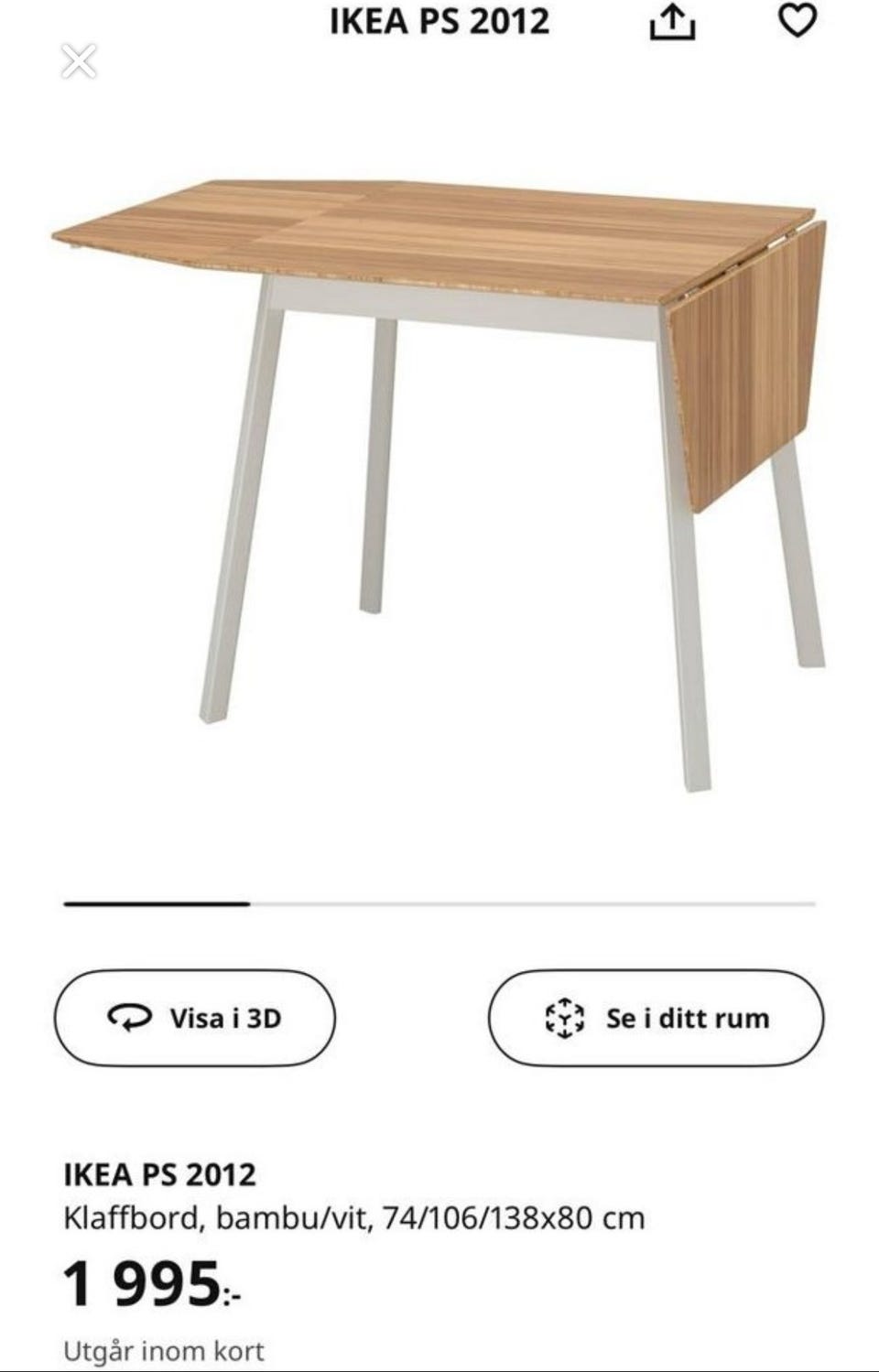The image size is (879, 1372).
Task: Close the product view with the X icon
Action: pyautogui.click(x=79, y=60)
